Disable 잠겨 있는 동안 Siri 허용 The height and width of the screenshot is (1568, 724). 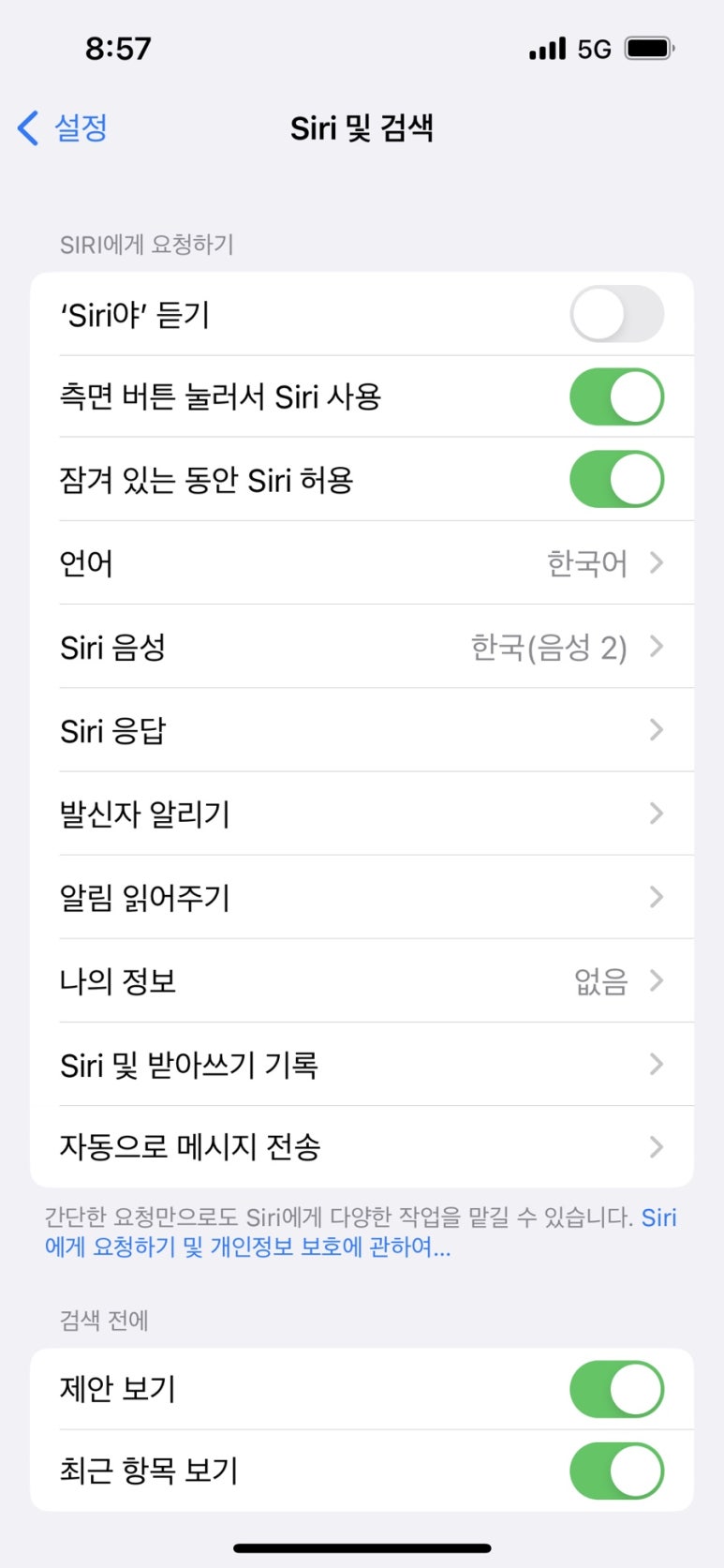(616, 480)
